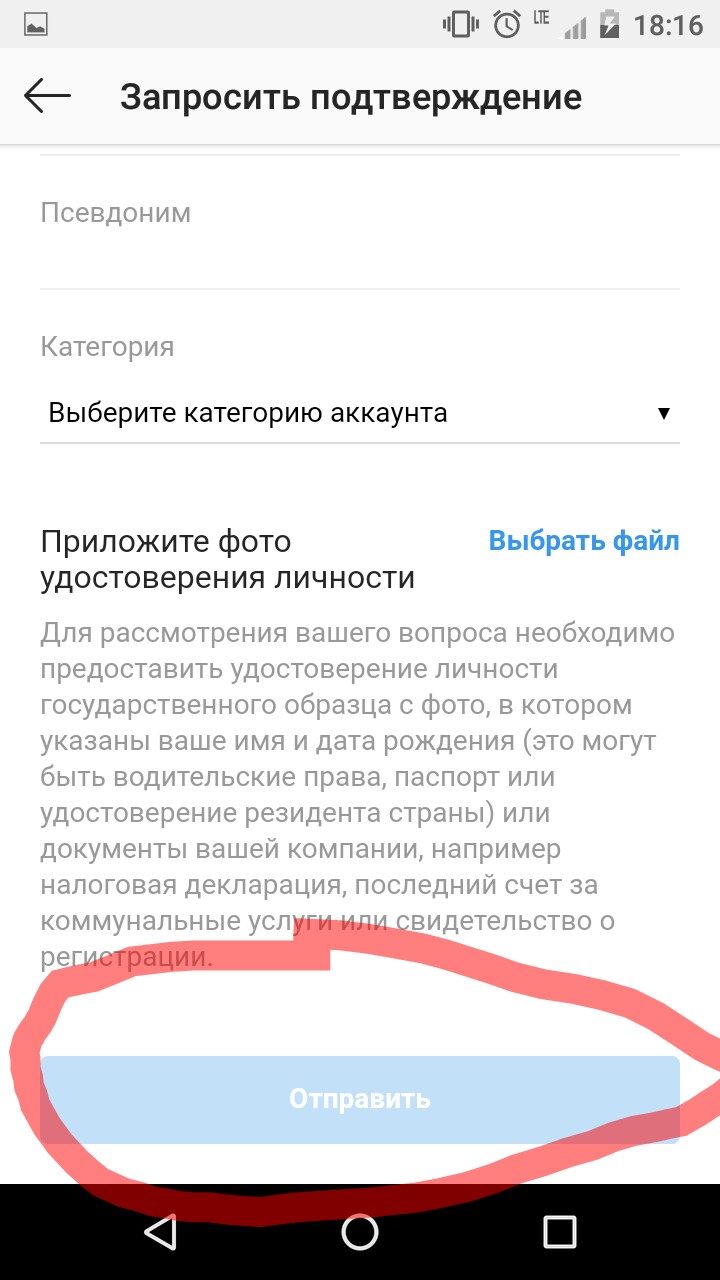
Task: Open recent apps from the navigation bar
Action: [x=559, y=1232]
